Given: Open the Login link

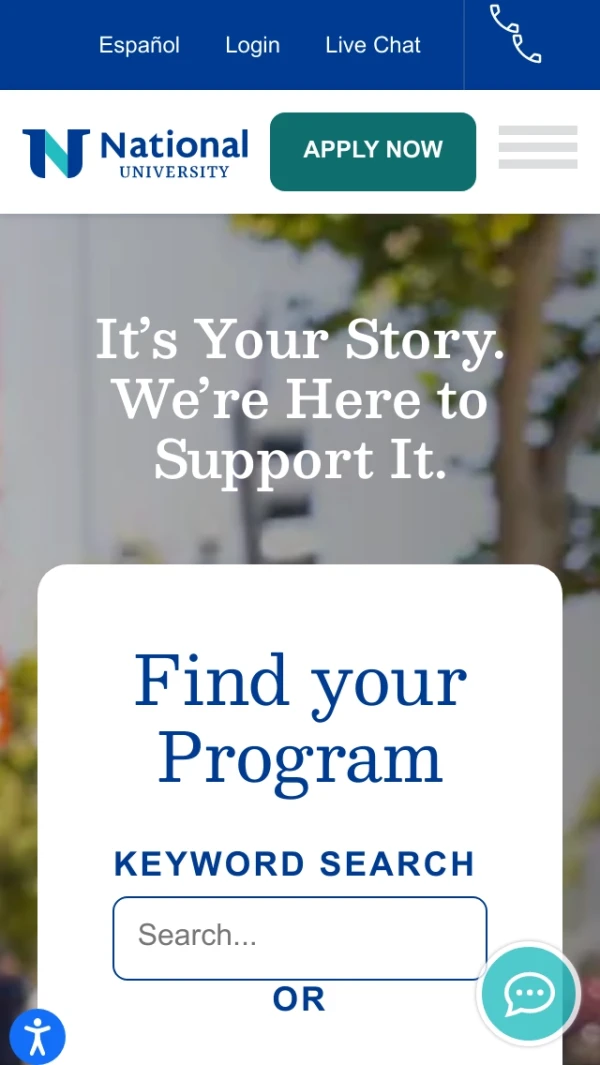Looking at the screenshot, I should coord(252,45).
